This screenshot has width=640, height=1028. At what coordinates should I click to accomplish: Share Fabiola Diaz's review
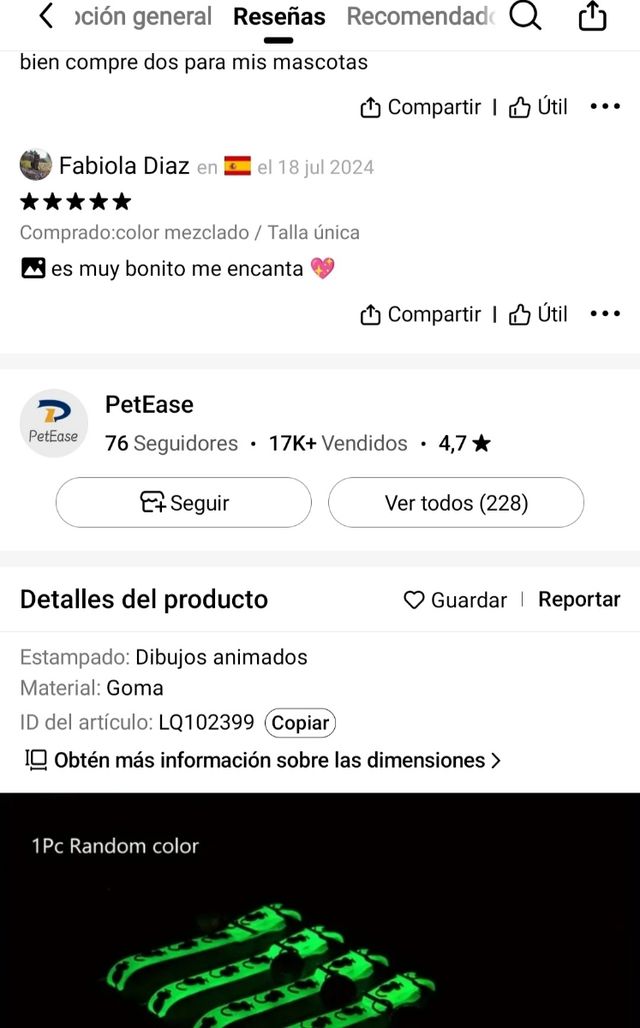[421, 314]
